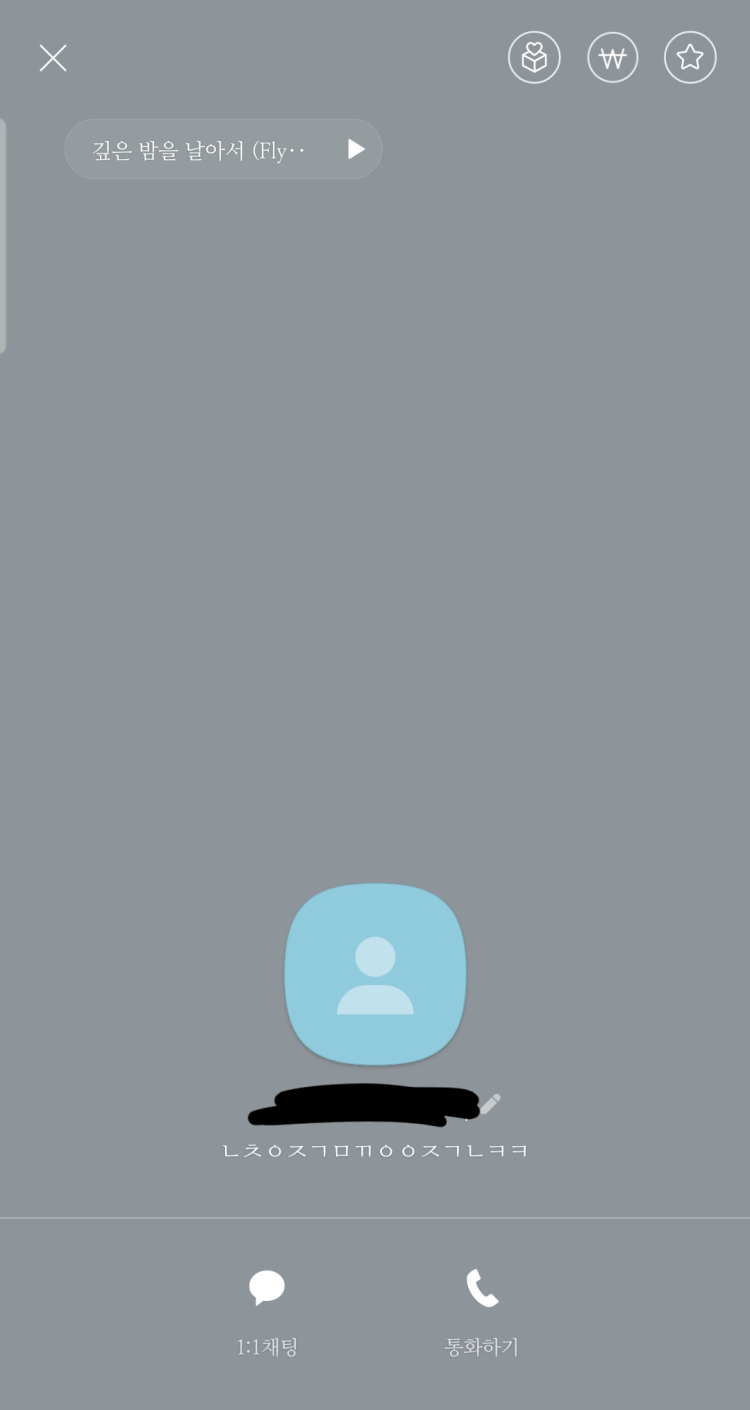750x1410 pixels.
Task: Open the gift box icon
Action: [534, 58]
